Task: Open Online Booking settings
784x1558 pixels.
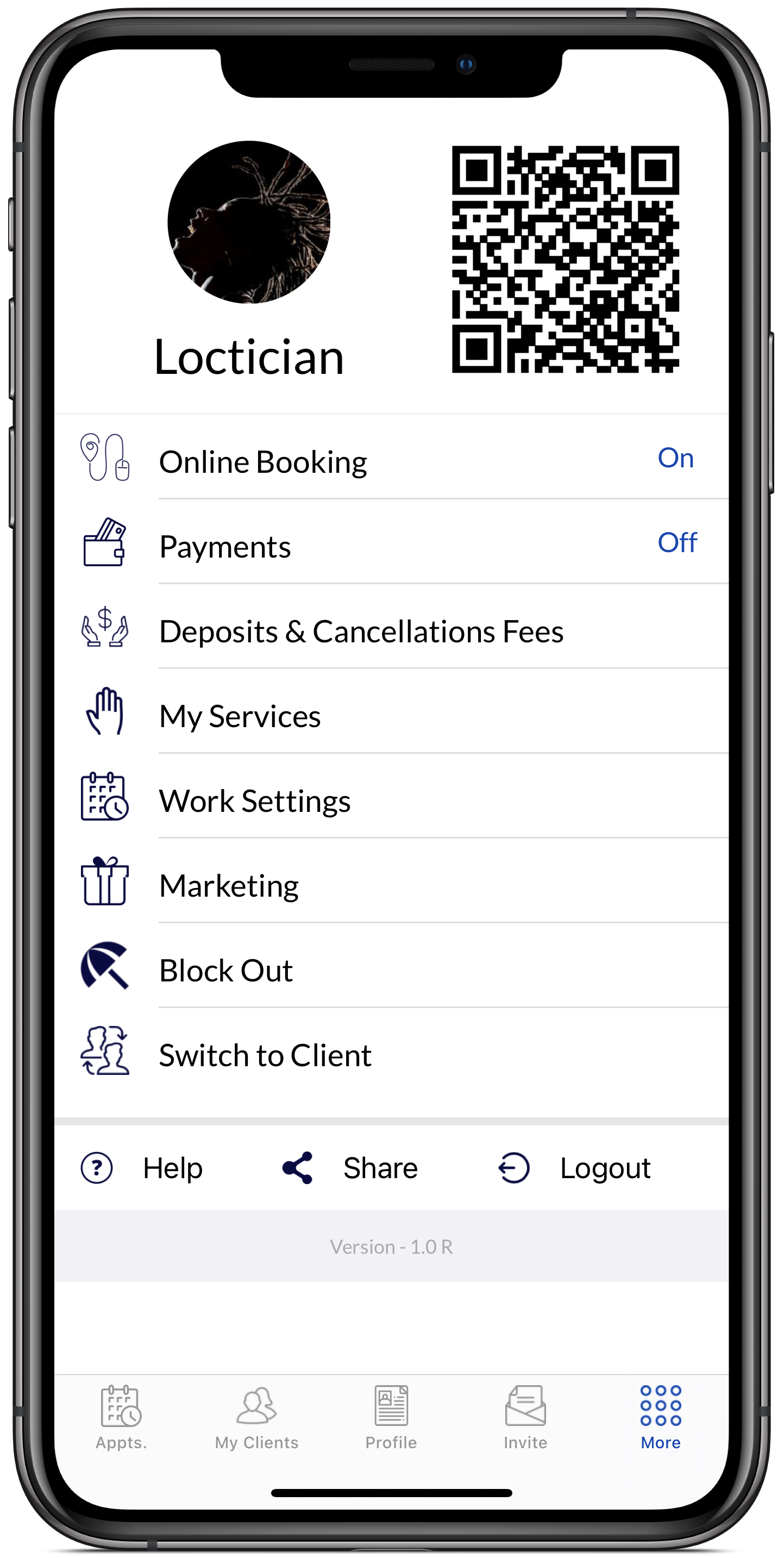Action: click(x=263, y=462)
